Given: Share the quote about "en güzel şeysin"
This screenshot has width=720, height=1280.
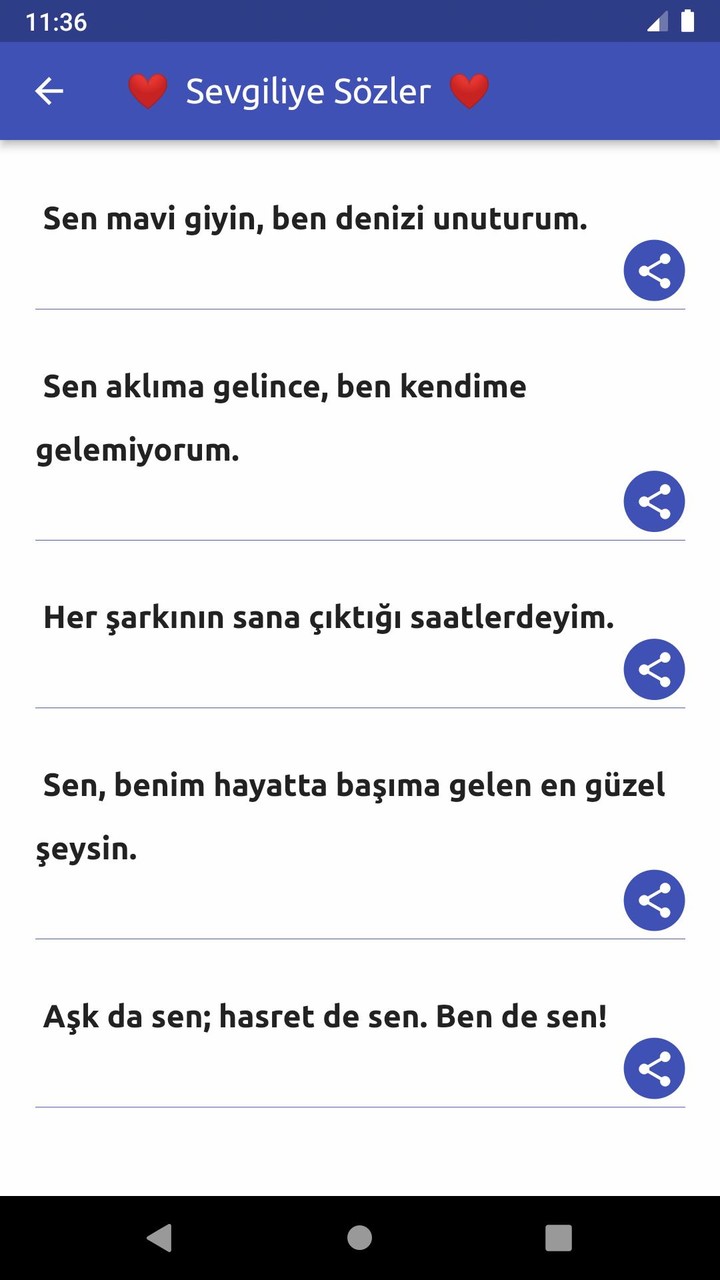Looking at the screenshot, I should [x=654, y=900].
